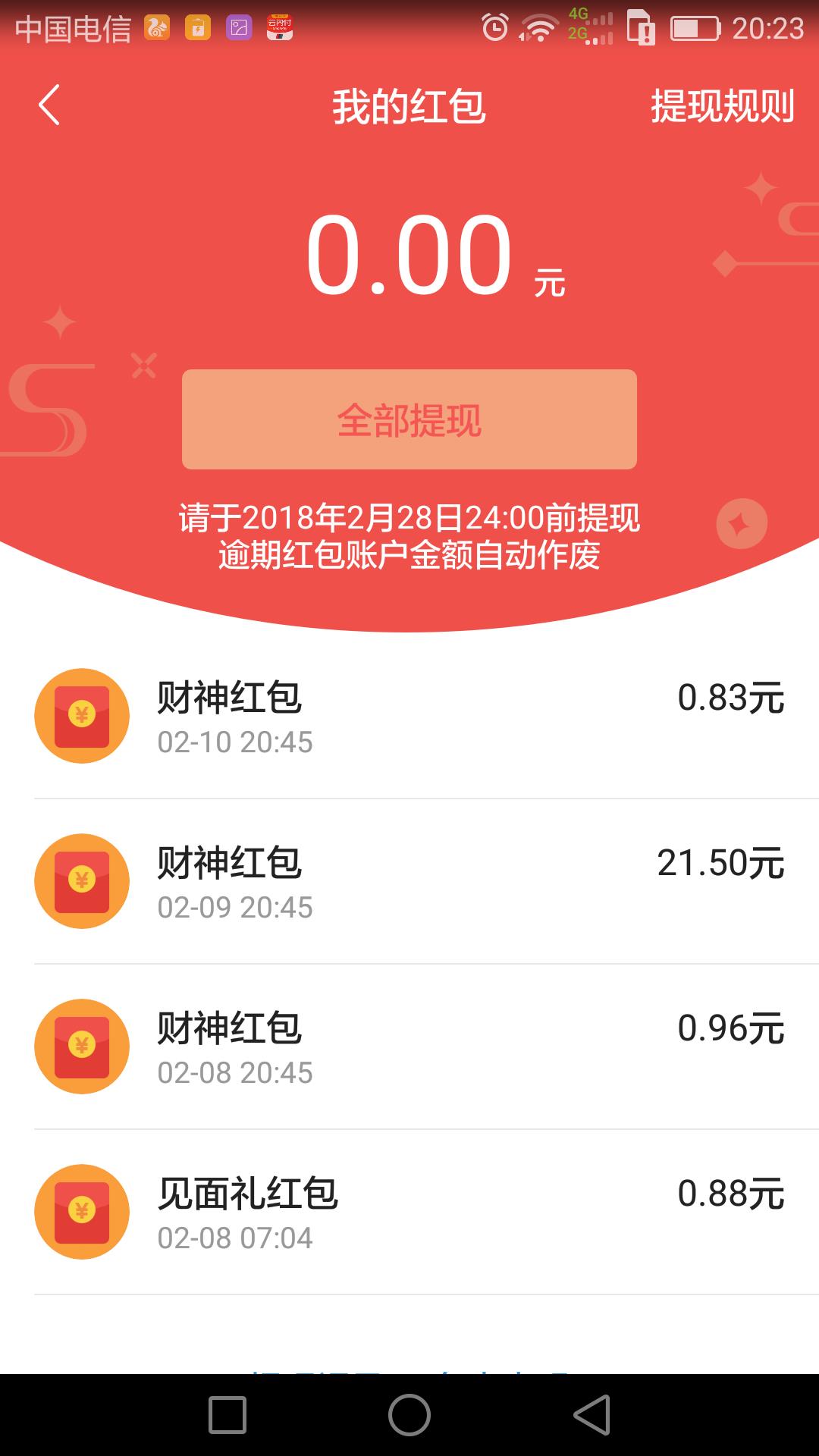Open the recent apps overview
Viewport: 819px width, 1456px height.
[x=227, y=1415]
